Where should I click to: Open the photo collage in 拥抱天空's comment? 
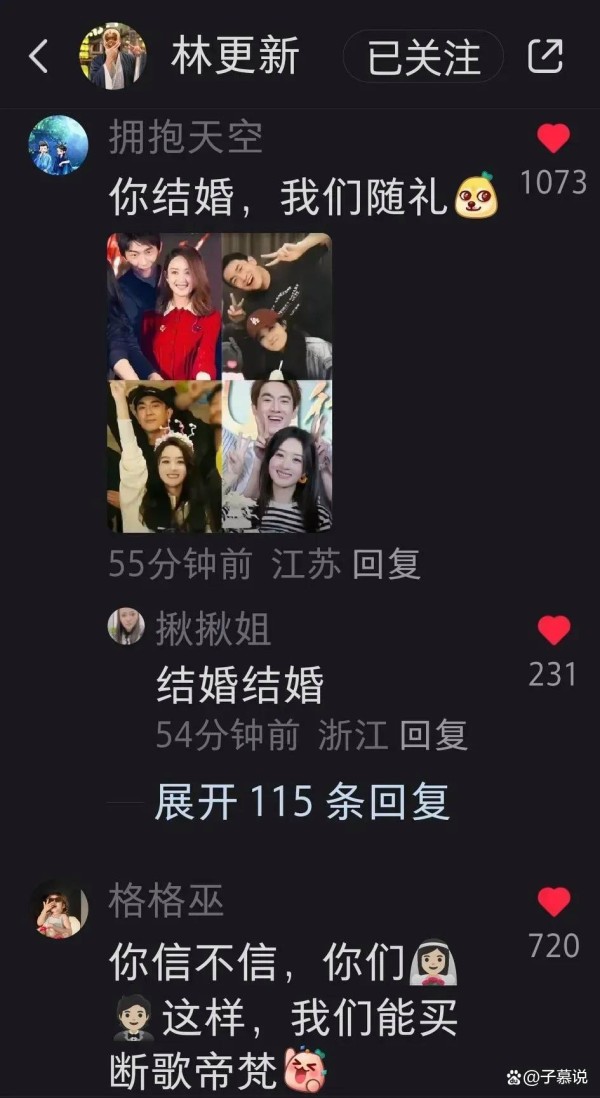pos(220,382)
